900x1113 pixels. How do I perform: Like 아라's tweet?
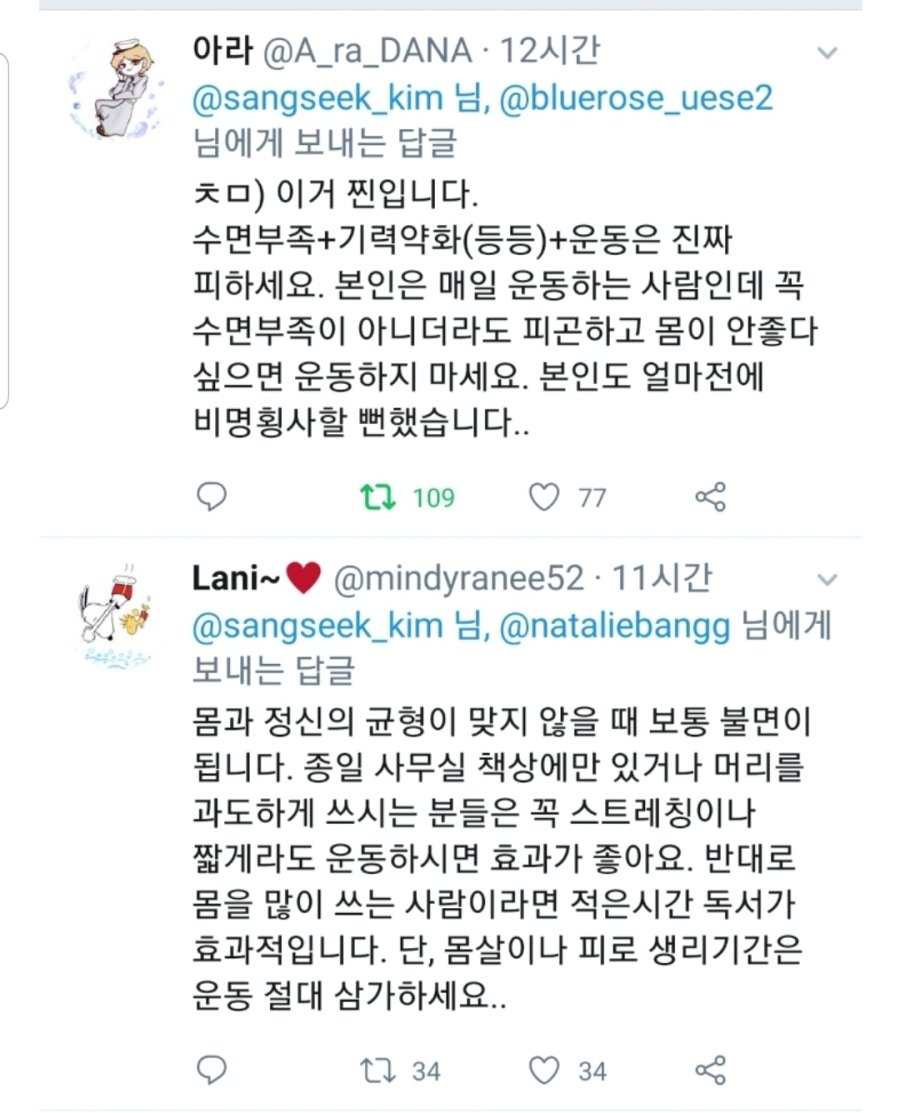click(543, 496)
